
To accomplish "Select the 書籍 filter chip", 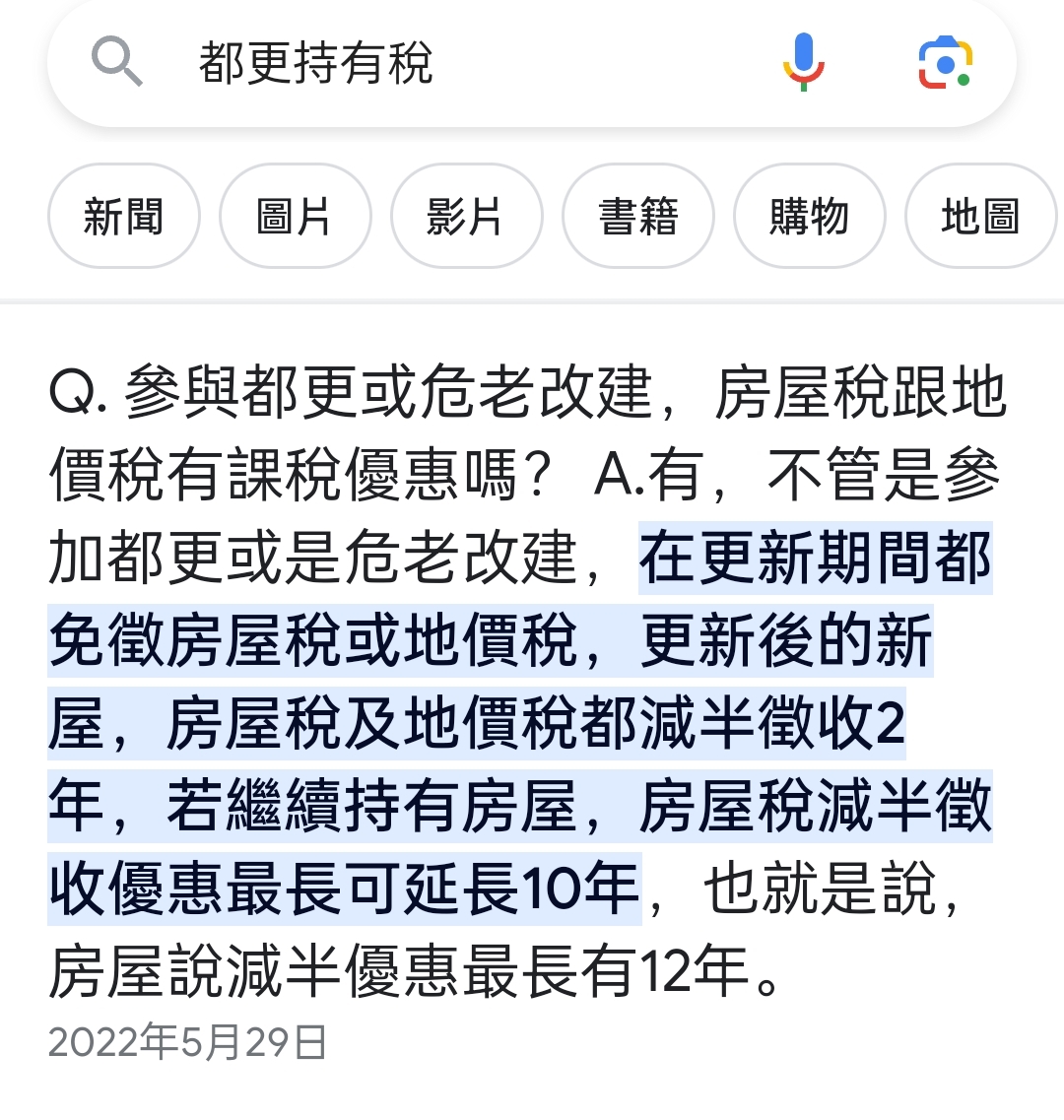I will [x=637, y=217].
